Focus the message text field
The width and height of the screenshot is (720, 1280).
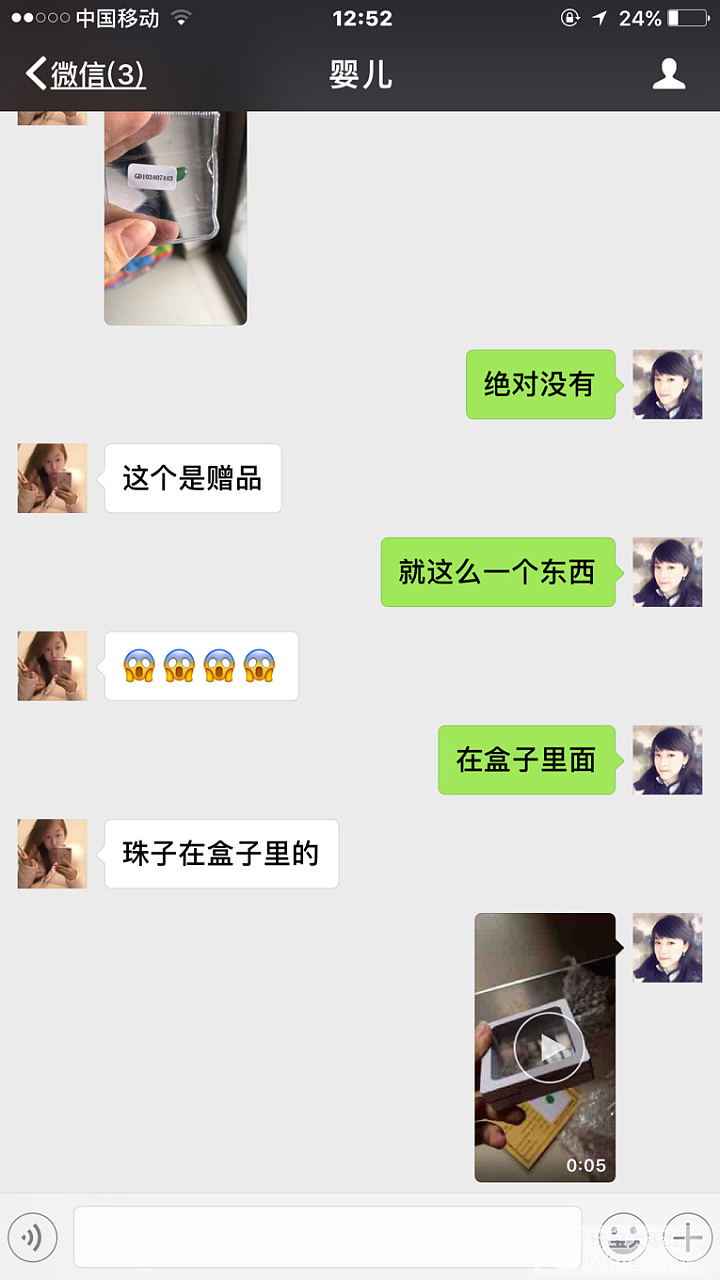(327, 1238)
